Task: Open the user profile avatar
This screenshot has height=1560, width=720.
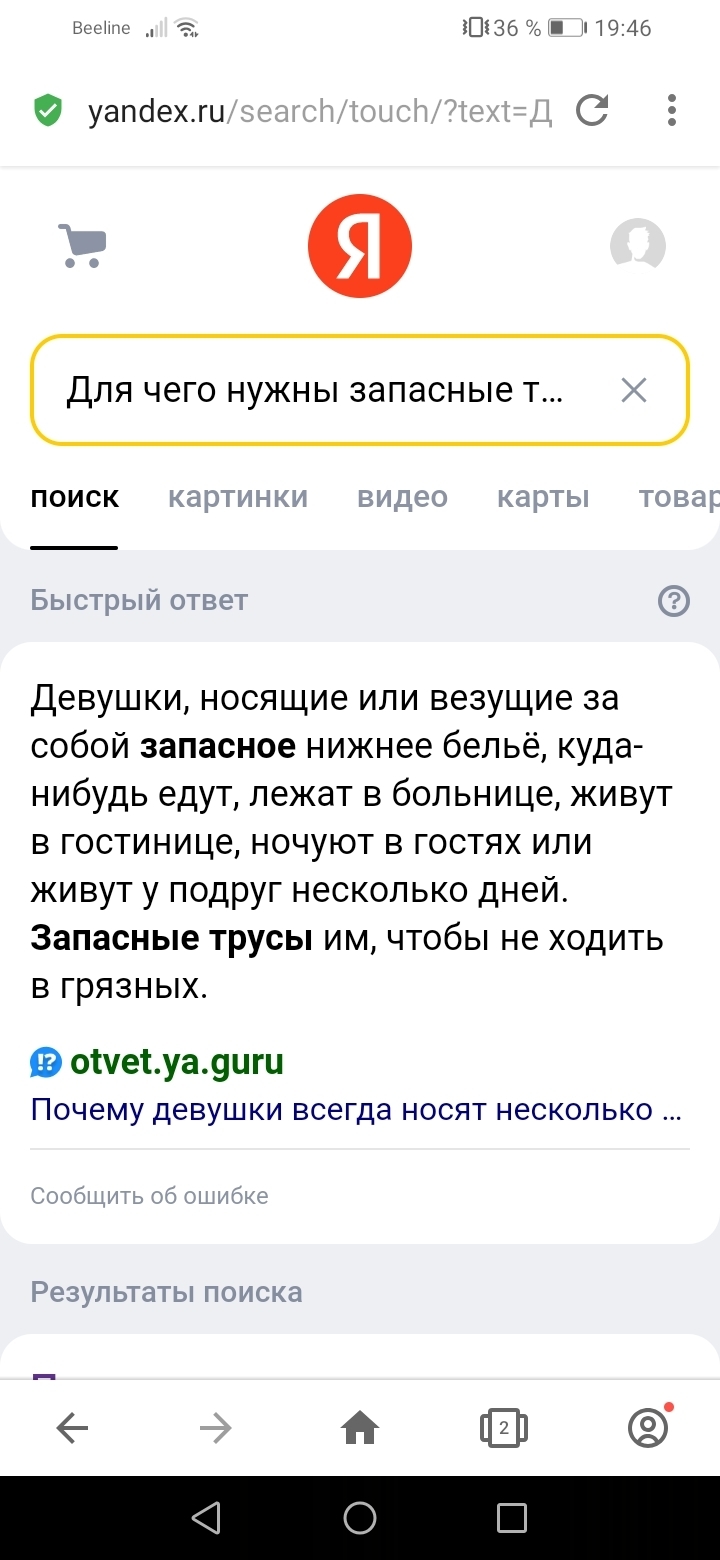Action: (x=638, y=245)
